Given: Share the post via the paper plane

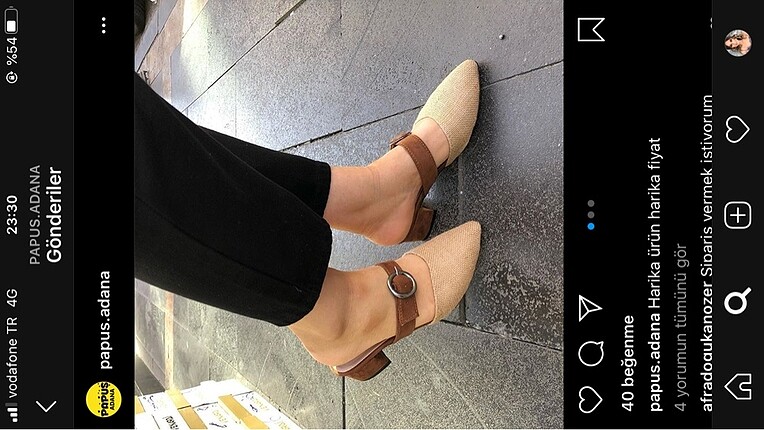Looking at the screenshot, I should click(x=591, y=308).
